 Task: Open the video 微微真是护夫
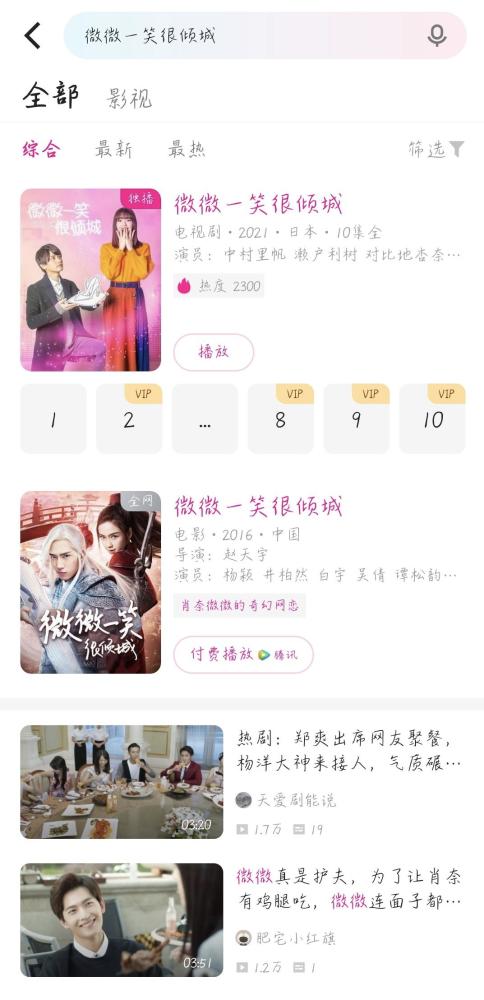pyautogui.click(x=242, y=920)
